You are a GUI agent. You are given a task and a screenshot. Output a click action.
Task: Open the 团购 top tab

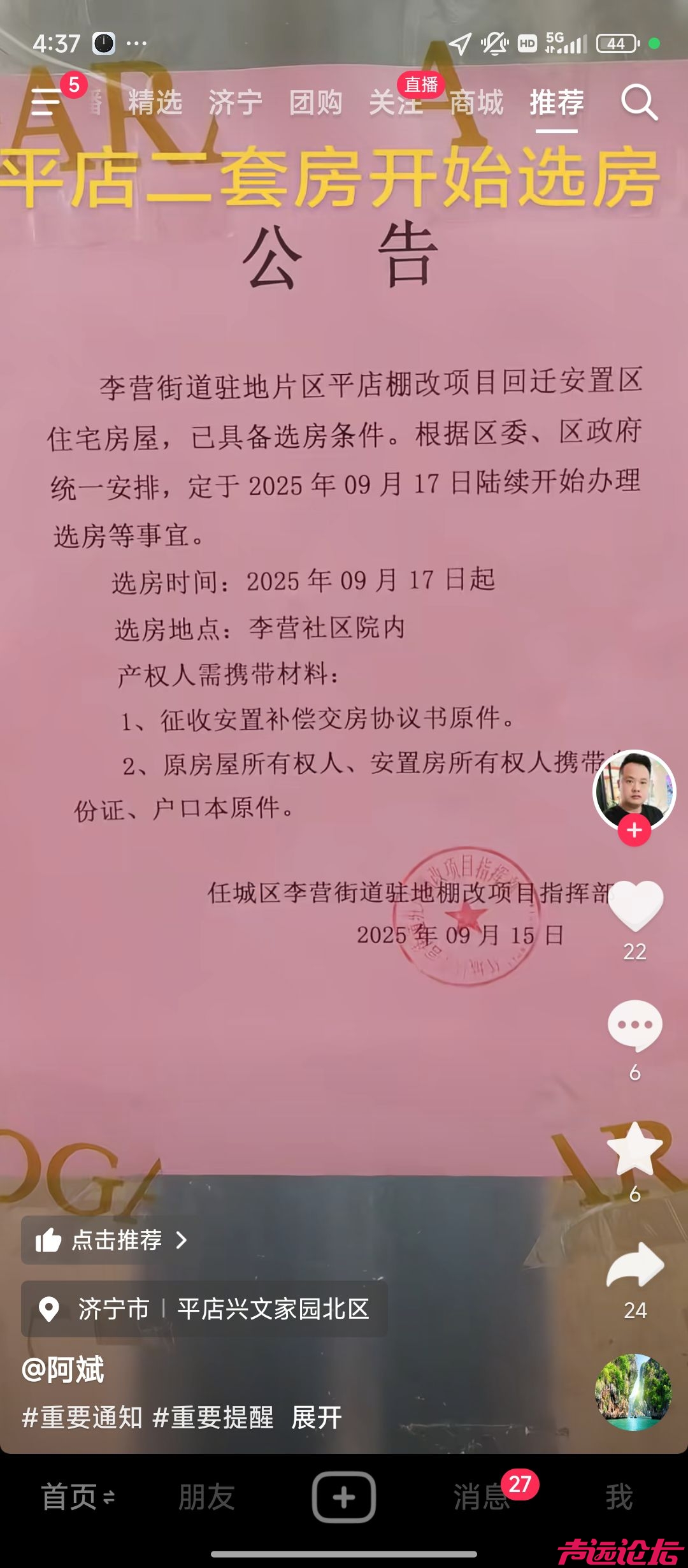pos(315,103)
